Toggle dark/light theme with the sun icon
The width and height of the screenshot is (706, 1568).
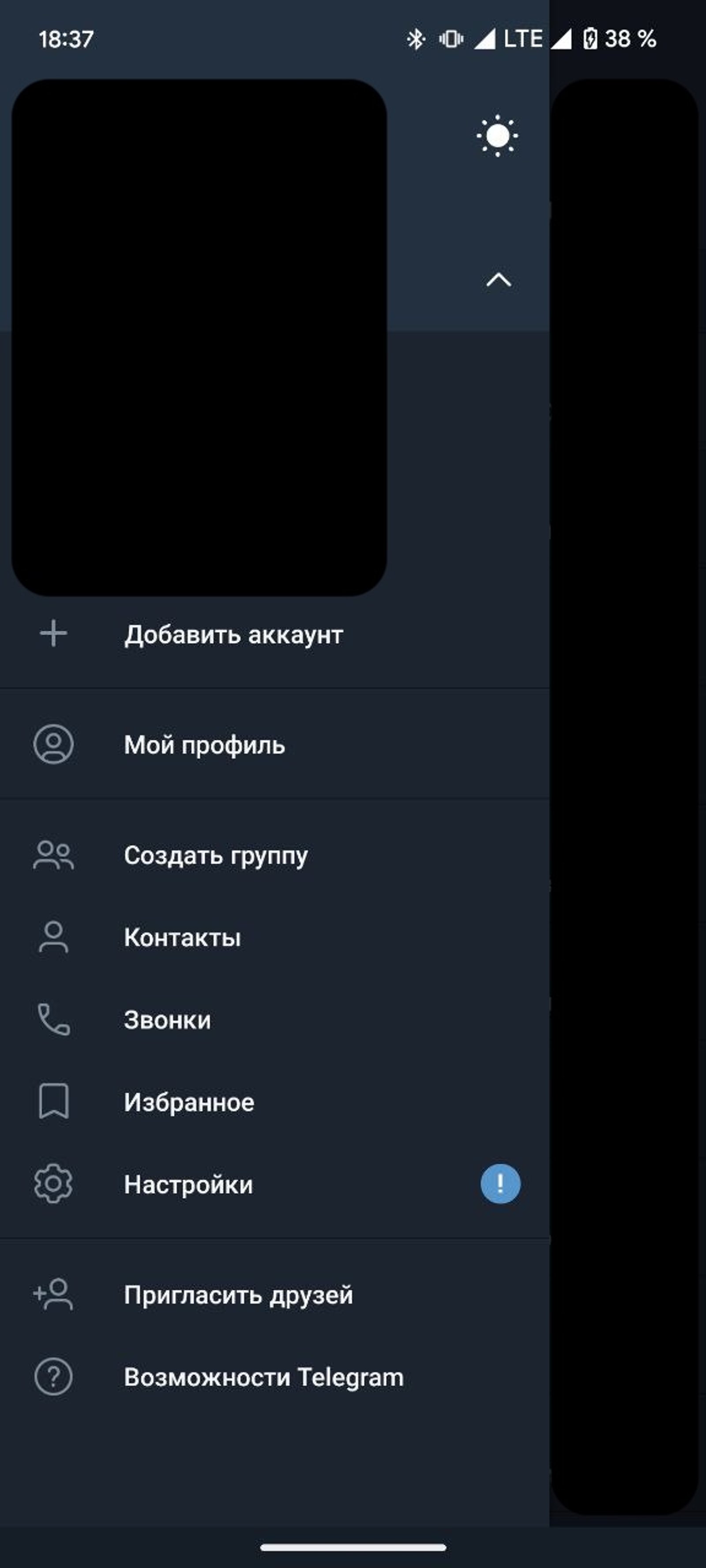click(498, 136)
